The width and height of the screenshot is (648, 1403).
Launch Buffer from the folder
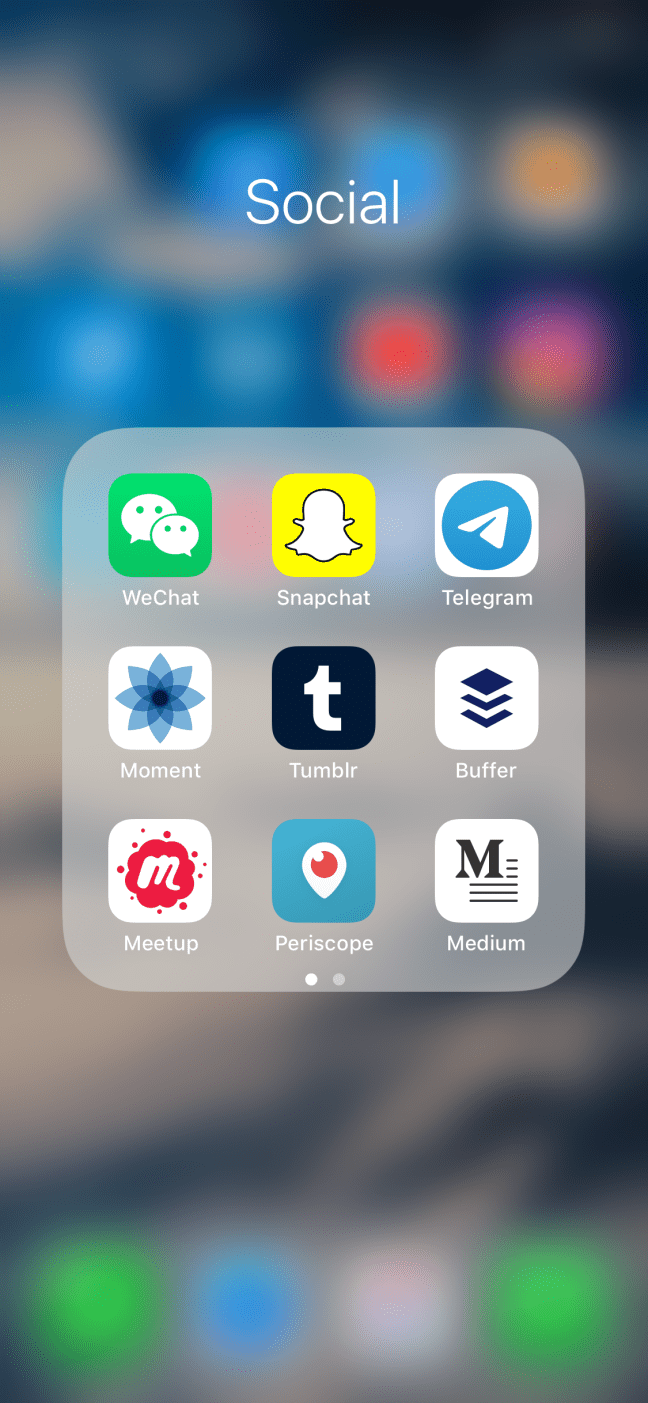[486, 698]
